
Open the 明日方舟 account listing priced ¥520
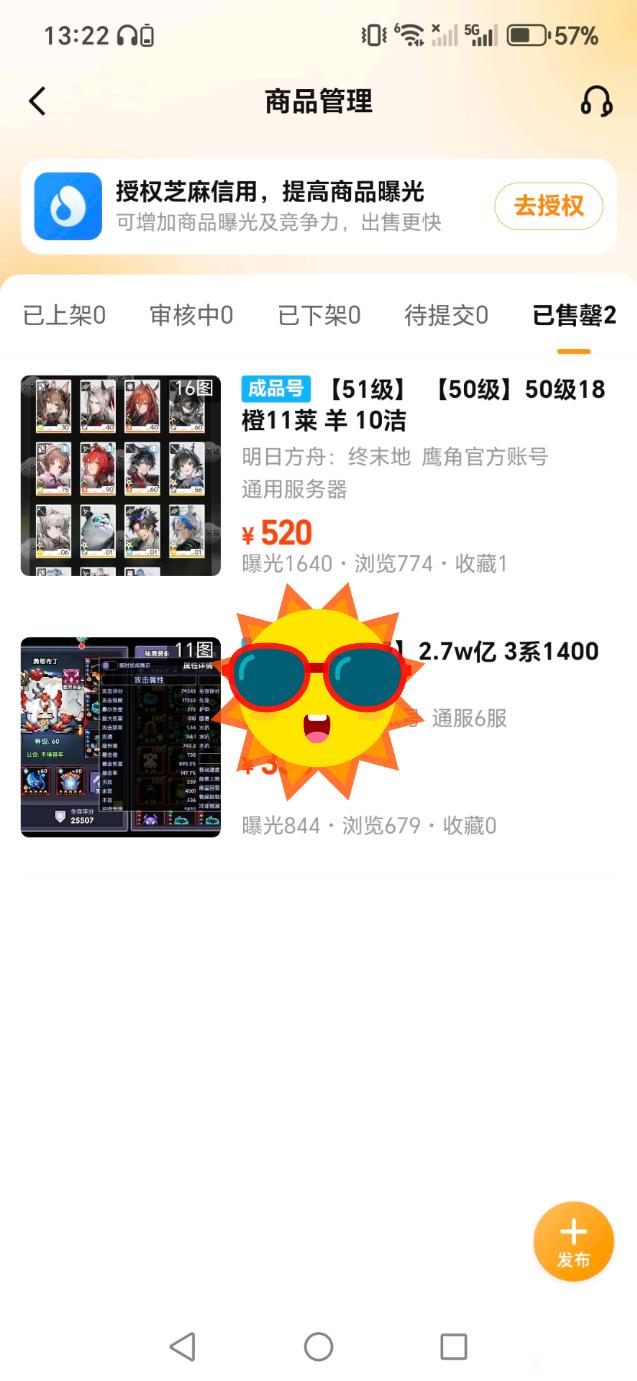pos(318,476)
